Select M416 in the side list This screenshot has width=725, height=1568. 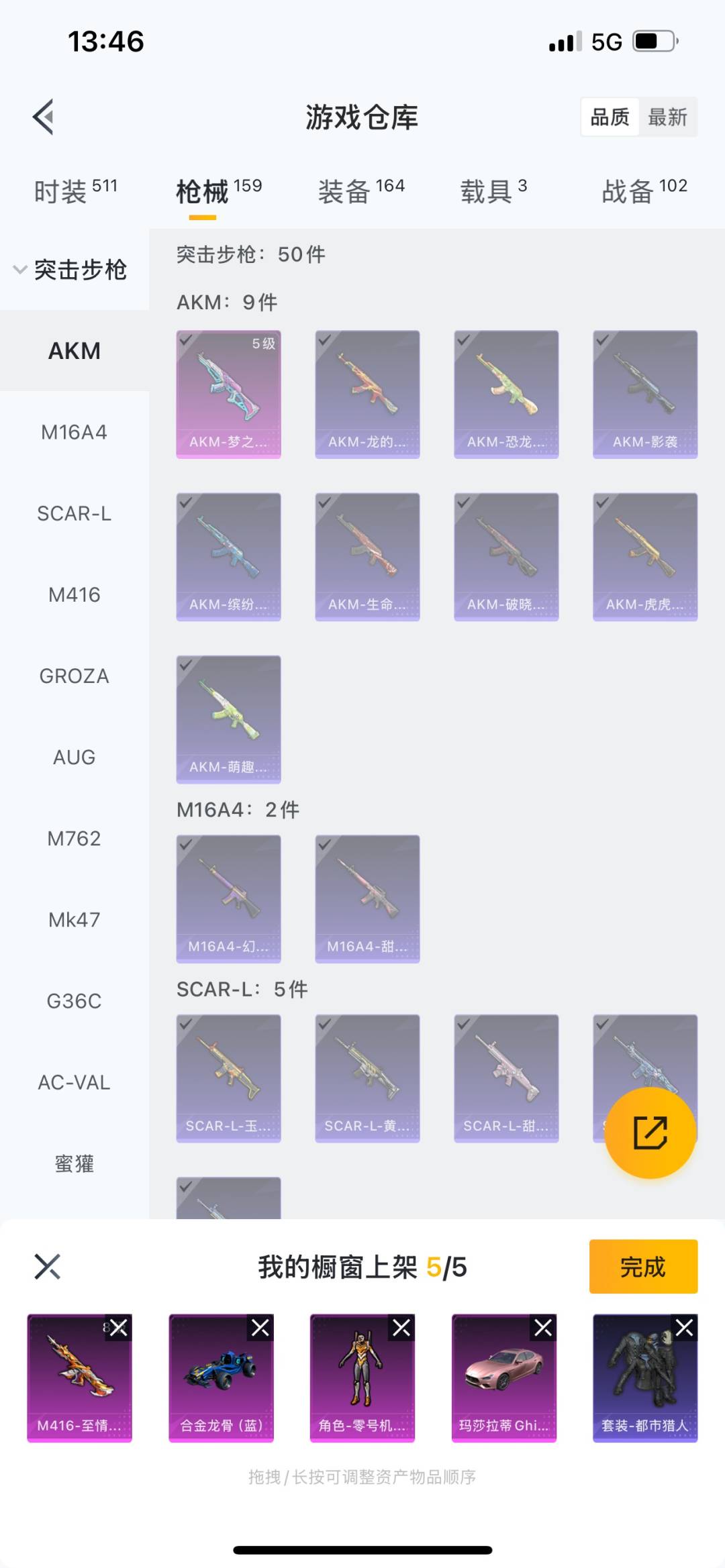74,594
